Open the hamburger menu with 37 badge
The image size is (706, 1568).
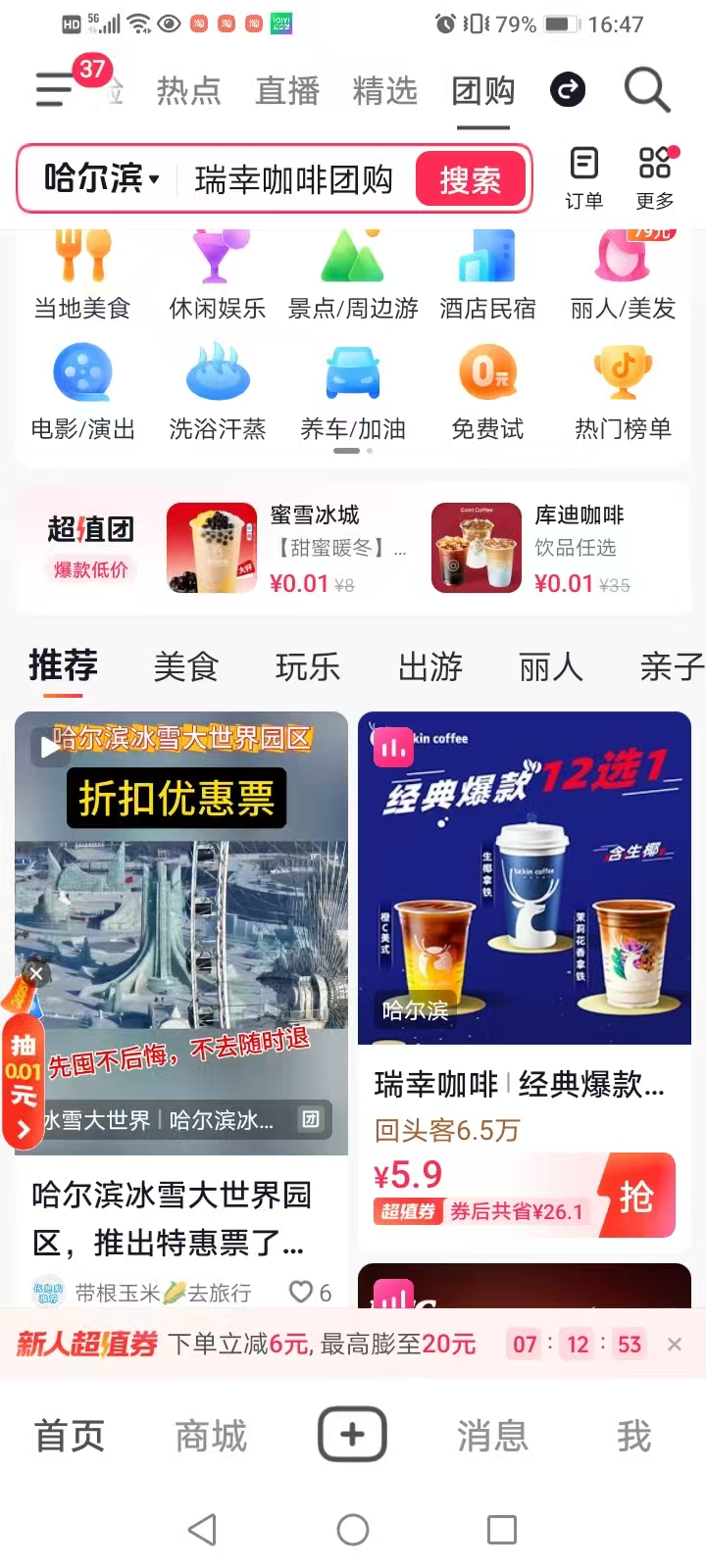point(56,90)
